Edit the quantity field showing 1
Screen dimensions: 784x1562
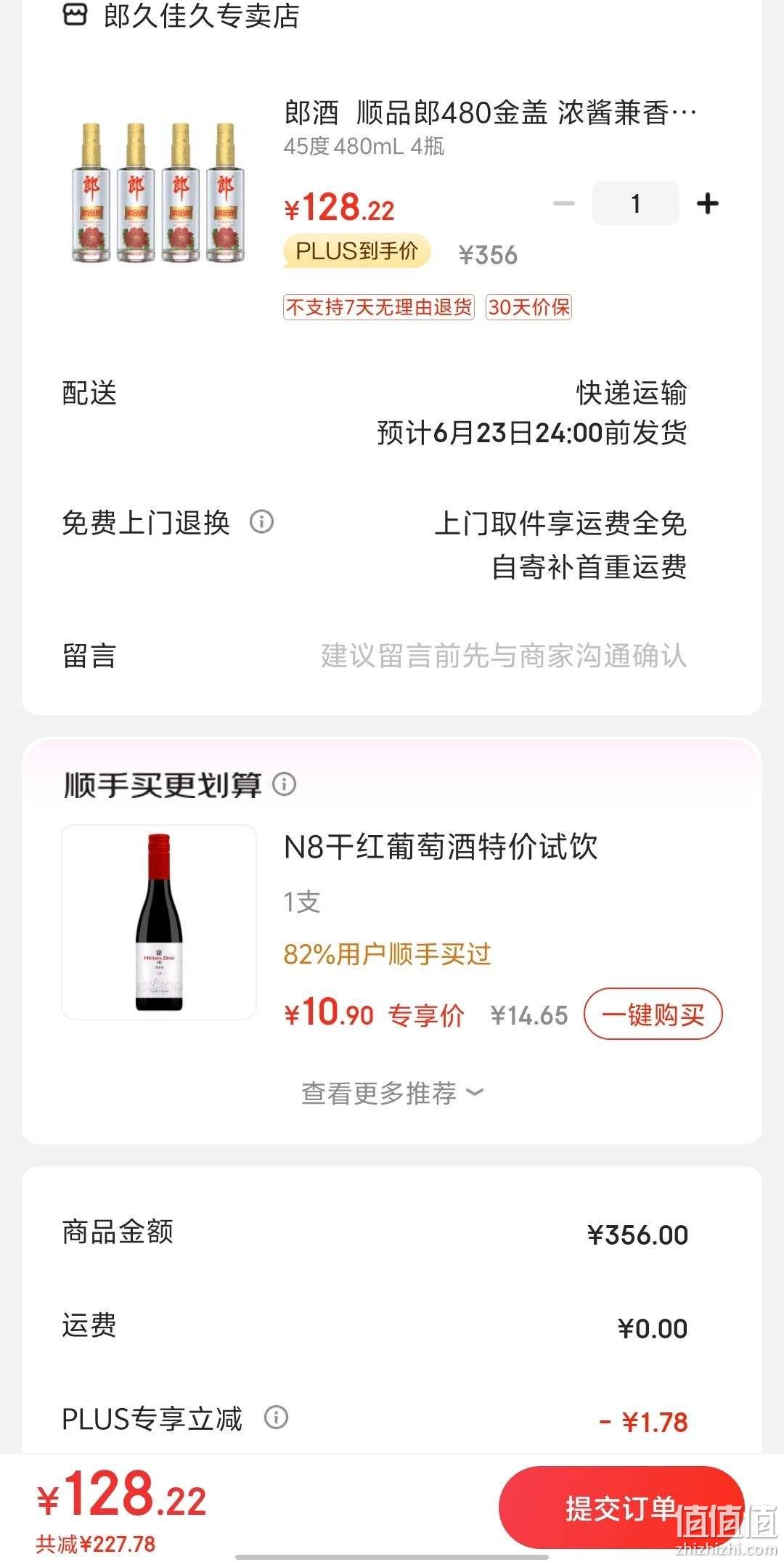(636, 203)
